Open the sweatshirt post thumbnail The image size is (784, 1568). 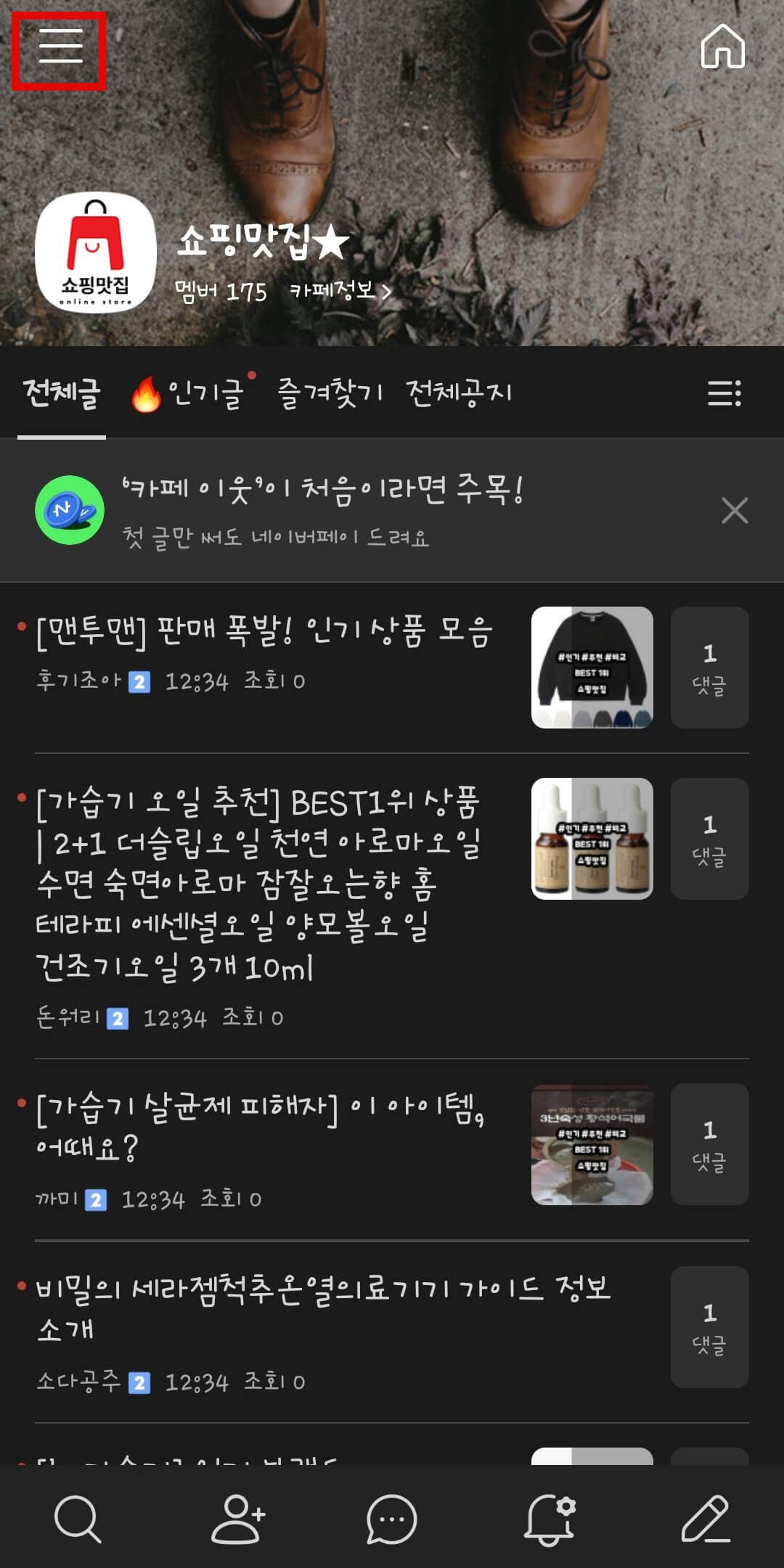(592, 668)
